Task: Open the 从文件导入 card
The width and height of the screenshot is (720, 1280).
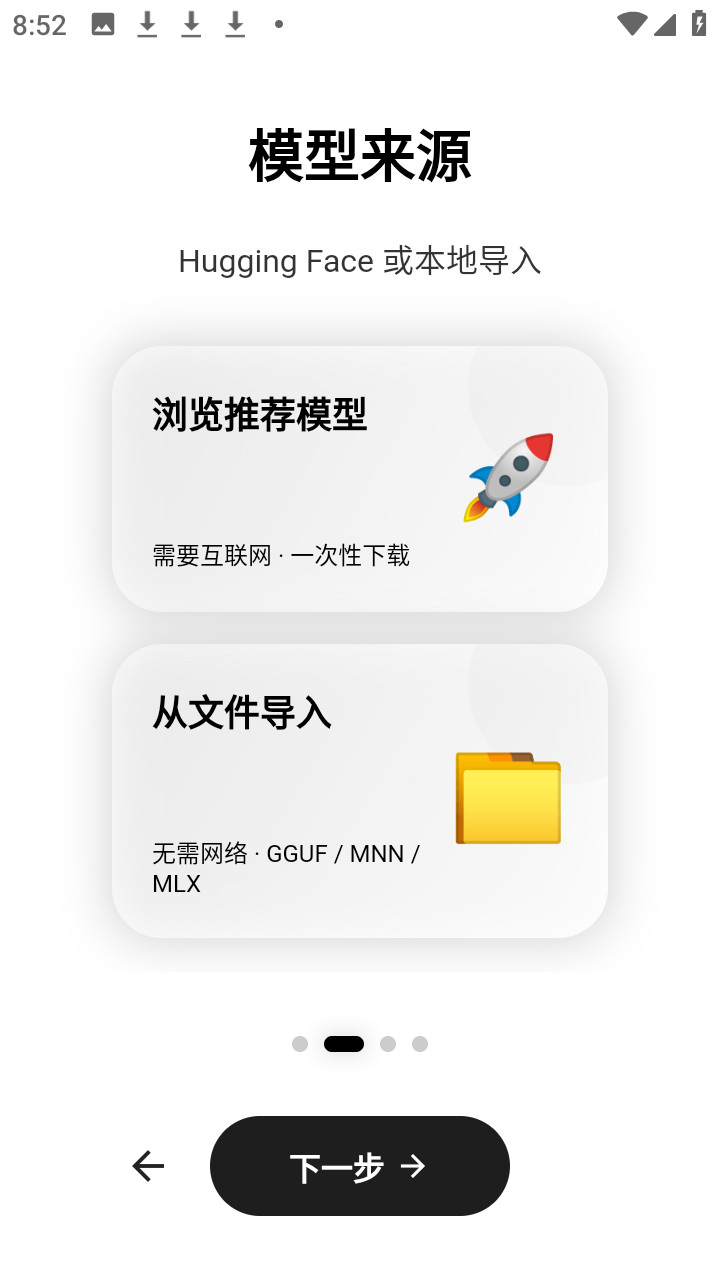Action: [x=360, y=790]
